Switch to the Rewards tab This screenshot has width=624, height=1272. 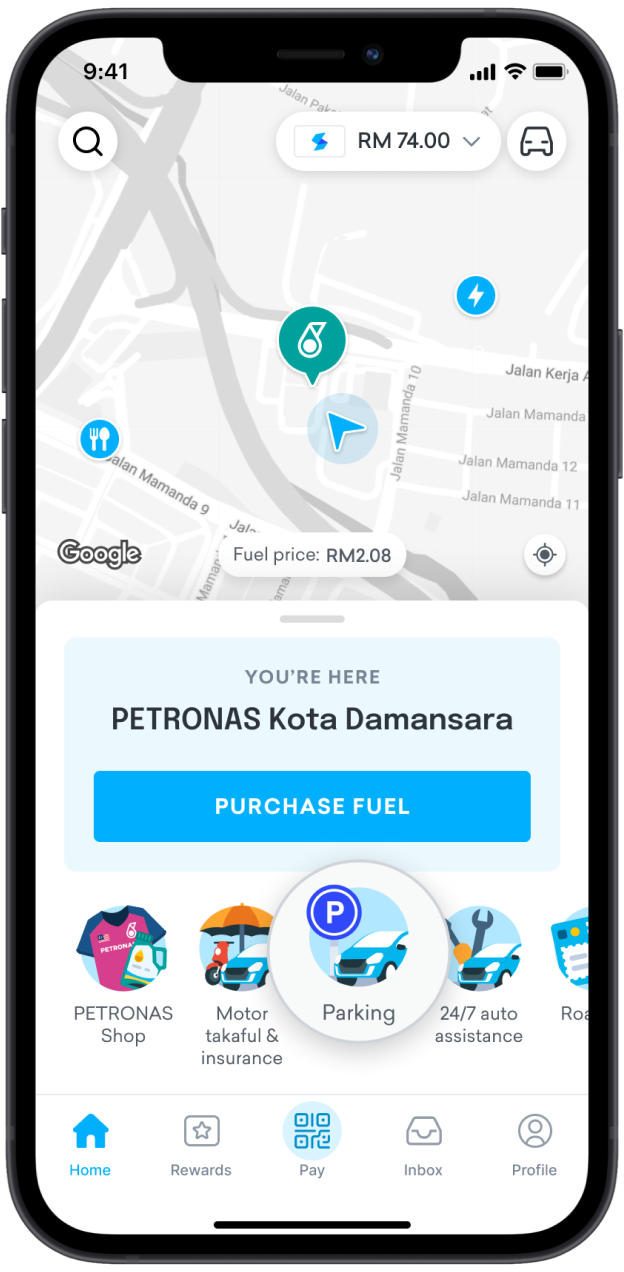(201, 1144)
